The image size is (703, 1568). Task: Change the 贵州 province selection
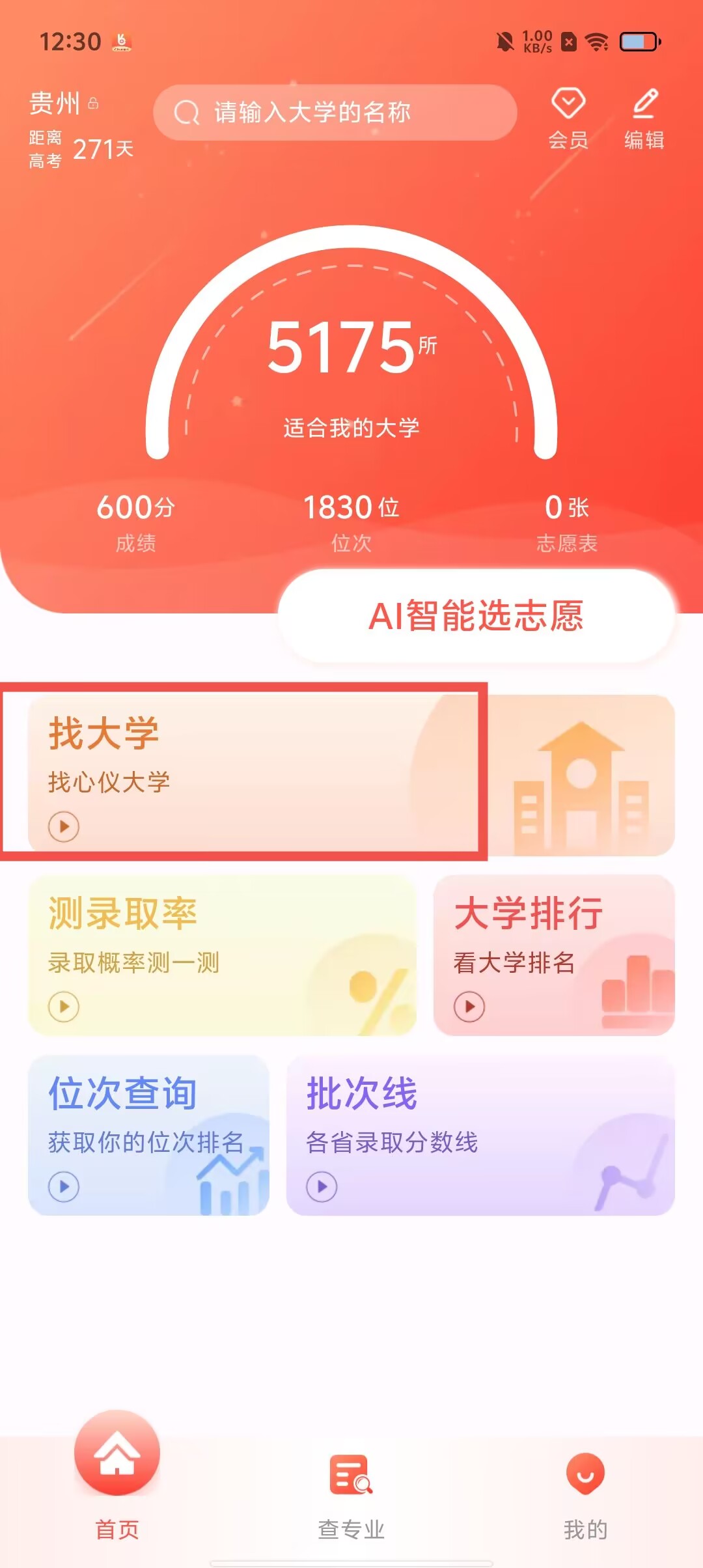[63, 104]
